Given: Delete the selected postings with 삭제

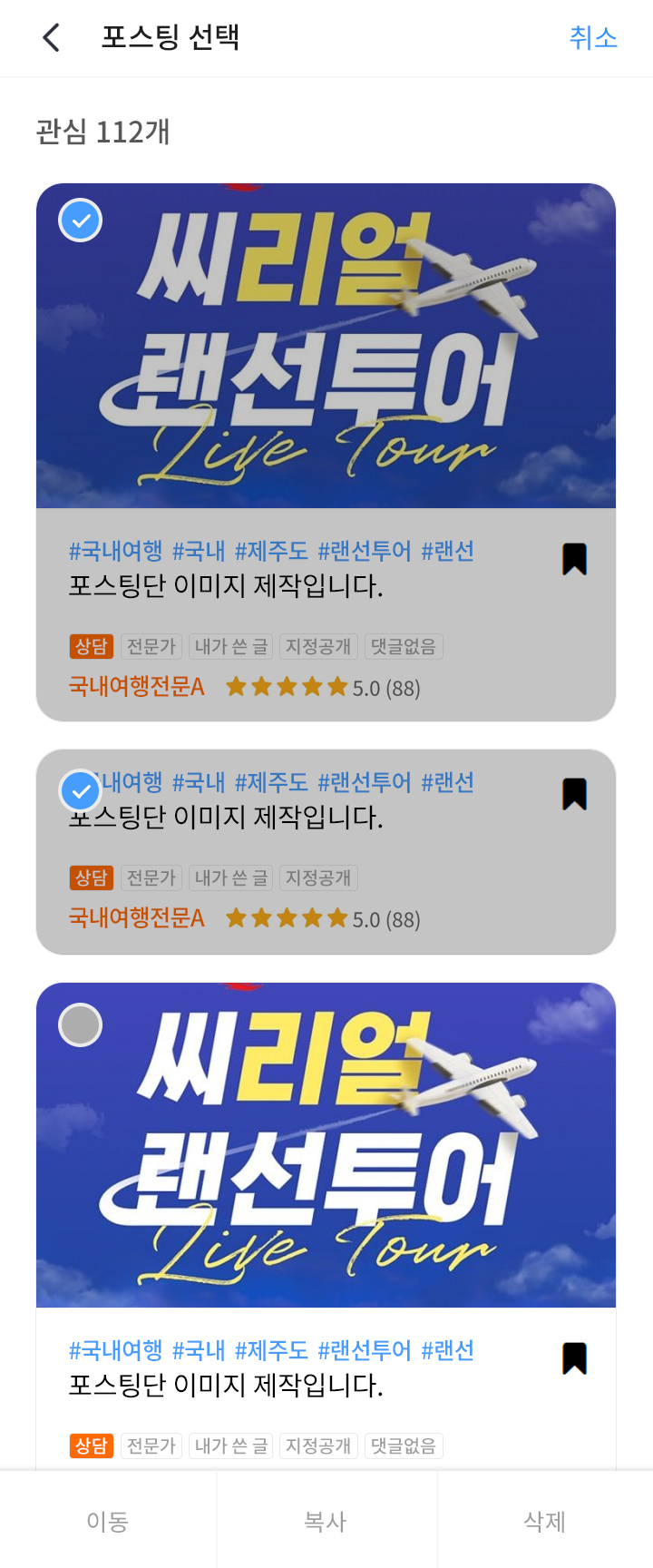Looking at the screenshot, I should 544,1521.
